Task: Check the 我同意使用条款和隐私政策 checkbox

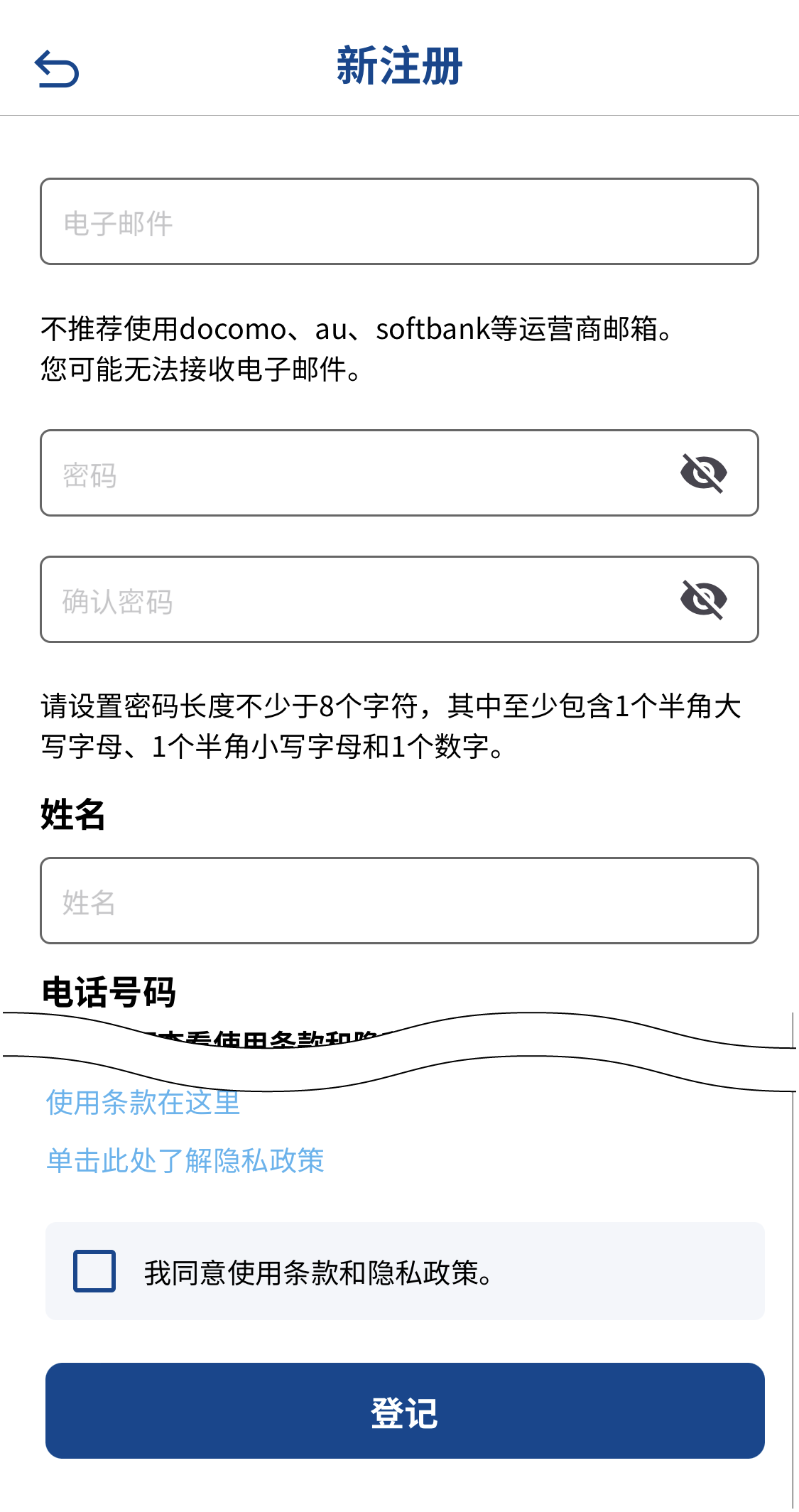Action: [x=94, y=1271]
